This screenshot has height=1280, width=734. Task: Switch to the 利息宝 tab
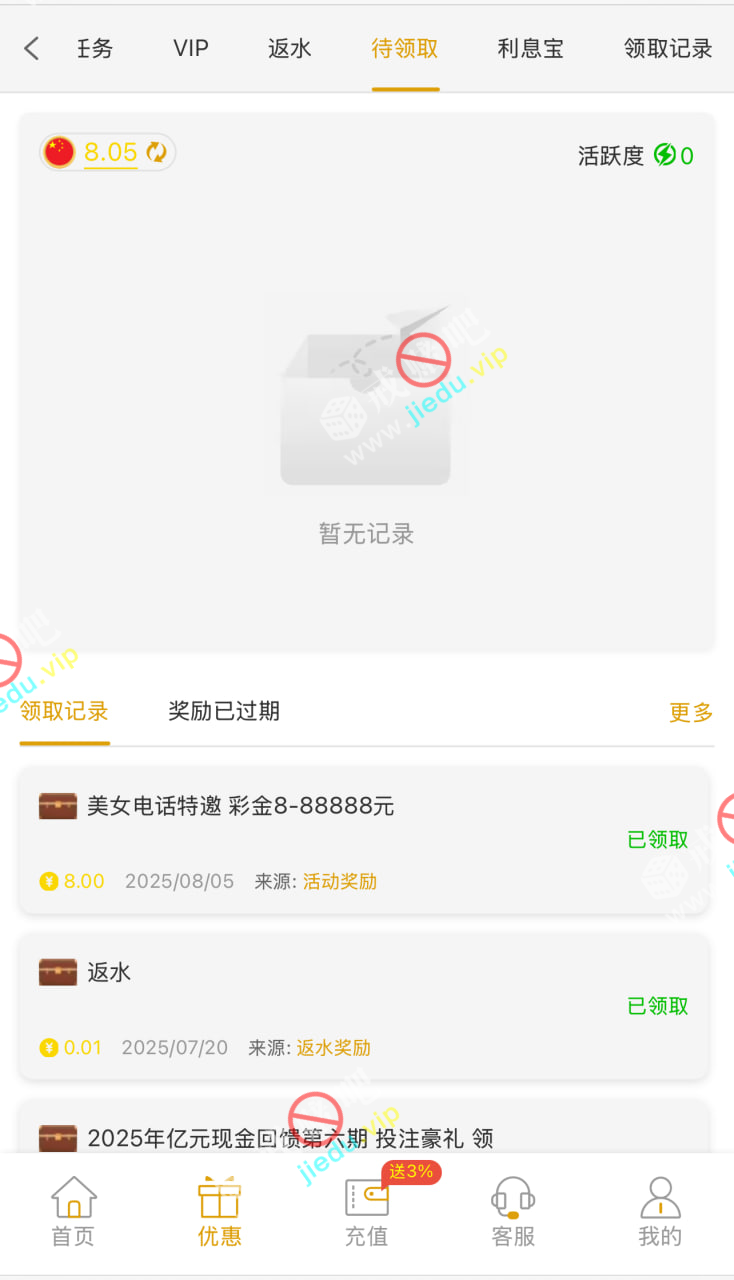click(x=530, y=48)
